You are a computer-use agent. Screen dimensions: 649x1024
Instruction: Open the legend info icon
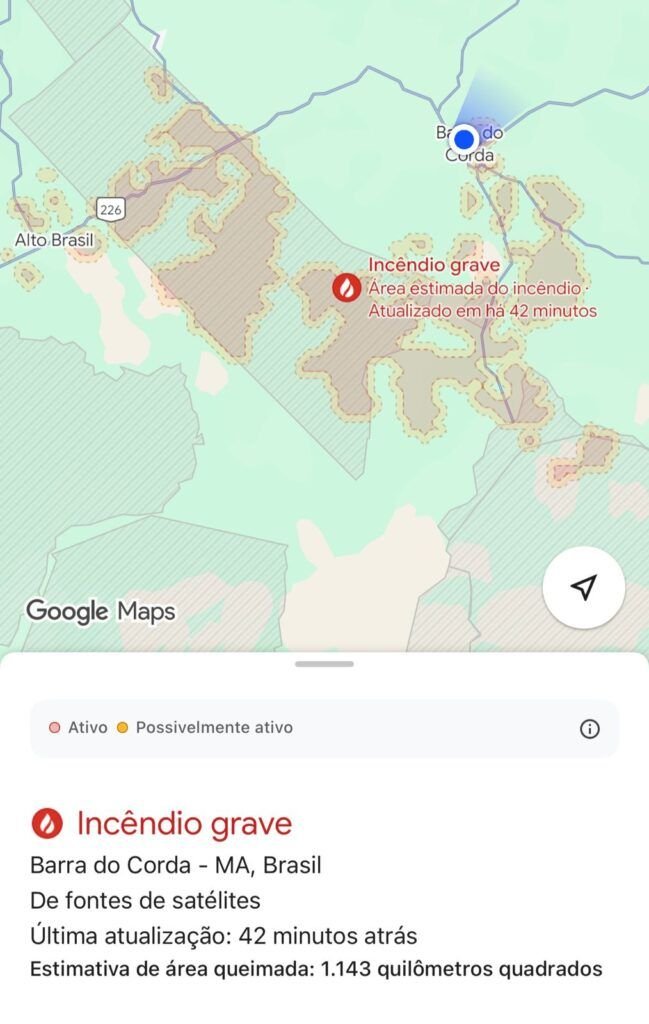[590, 728]
